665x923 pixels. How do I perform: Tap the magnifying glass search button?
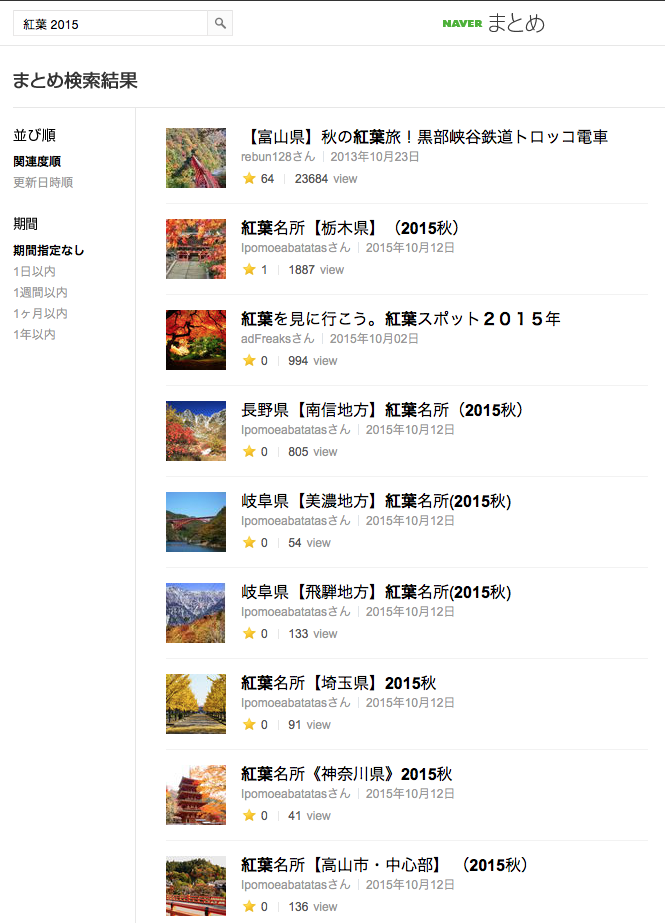[x=220, y=23]
